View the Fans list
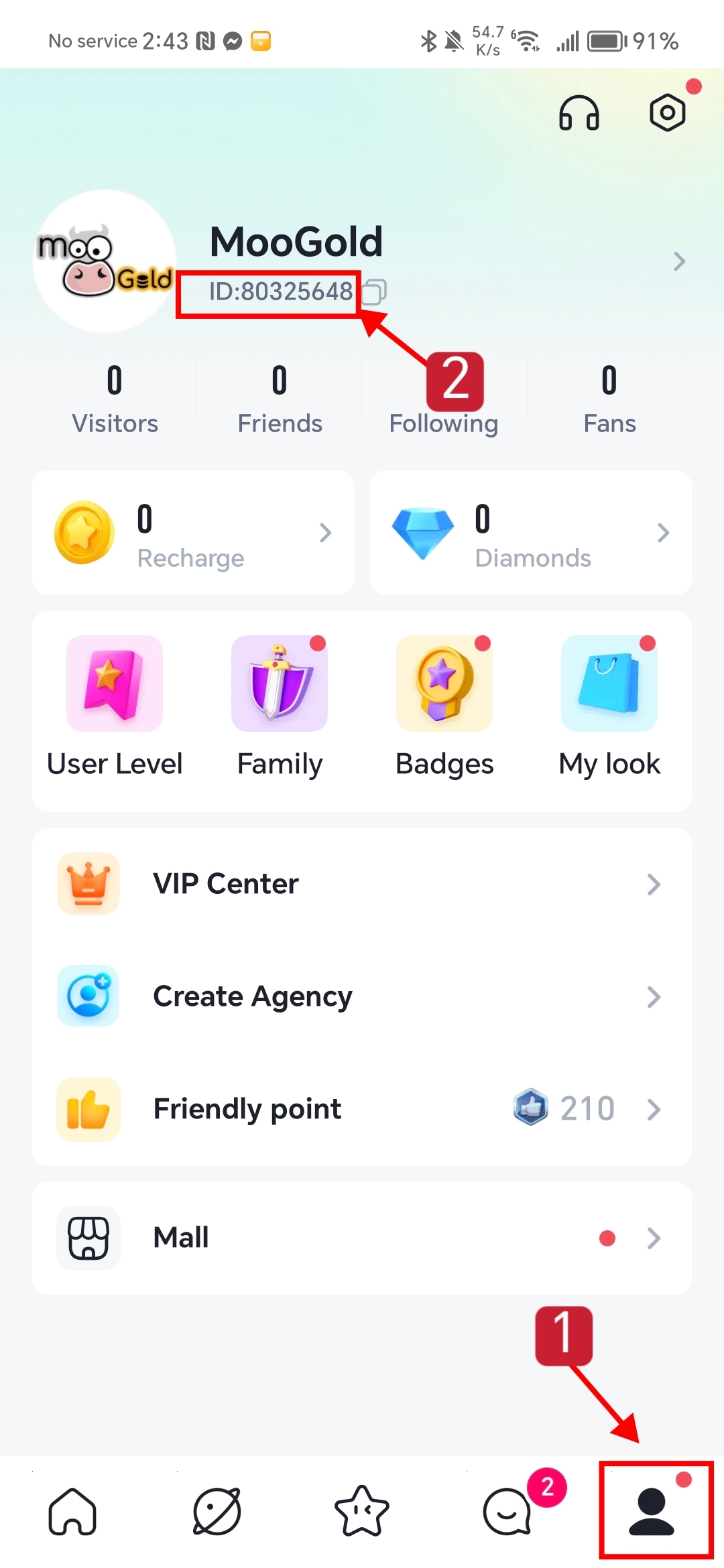Viewport: 724px width, 1568px height. click(x=609, y=398)
